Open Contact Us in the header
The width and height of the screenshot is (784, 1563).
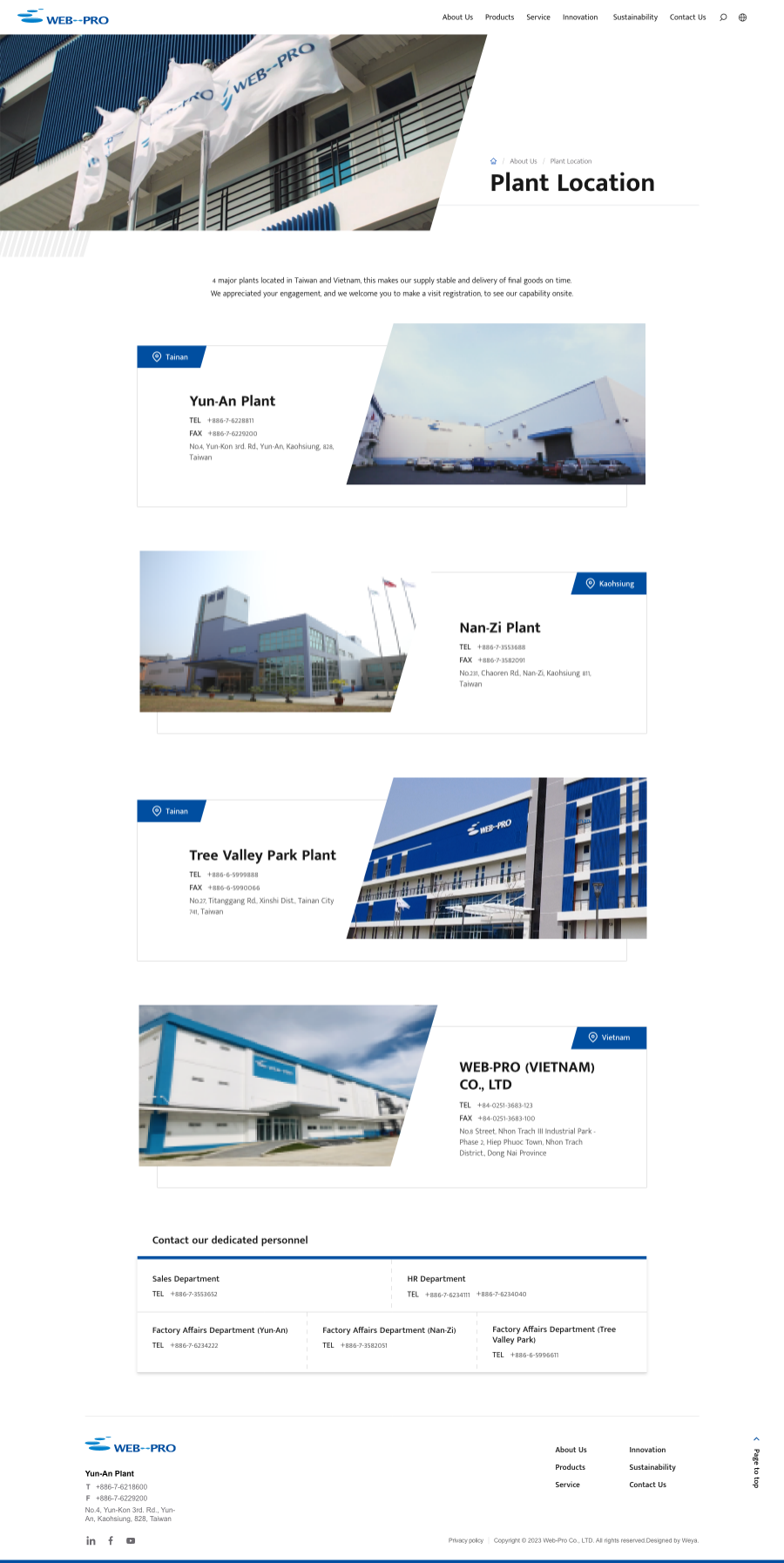pyautogui.click(x=687, y=17)
